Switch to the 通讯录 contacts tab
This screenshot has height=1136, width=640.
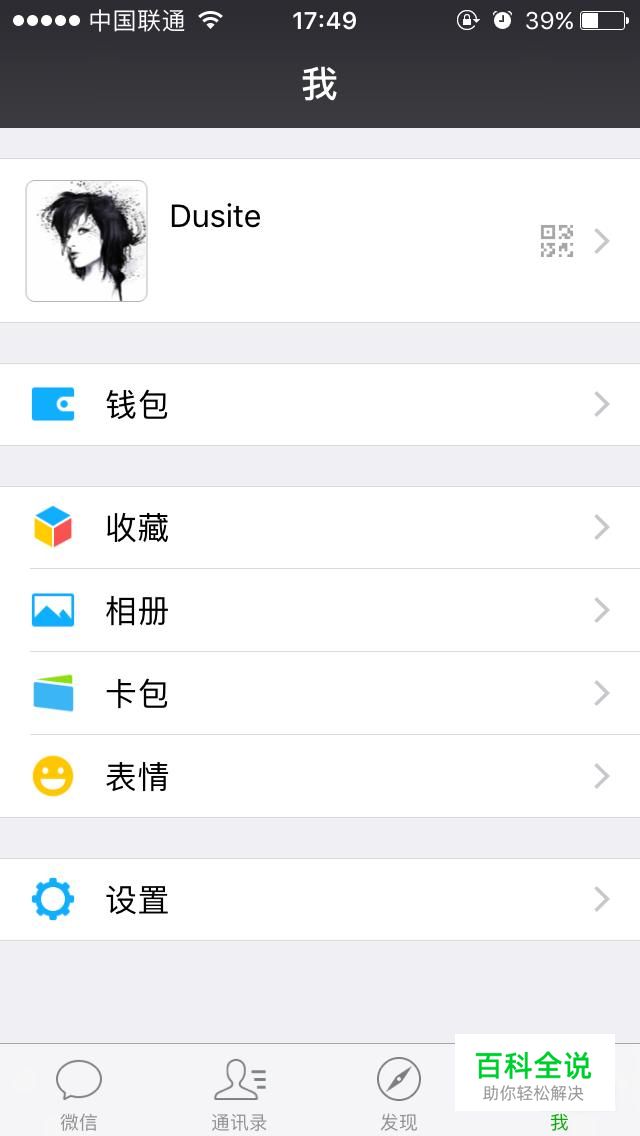[239, 1092]
